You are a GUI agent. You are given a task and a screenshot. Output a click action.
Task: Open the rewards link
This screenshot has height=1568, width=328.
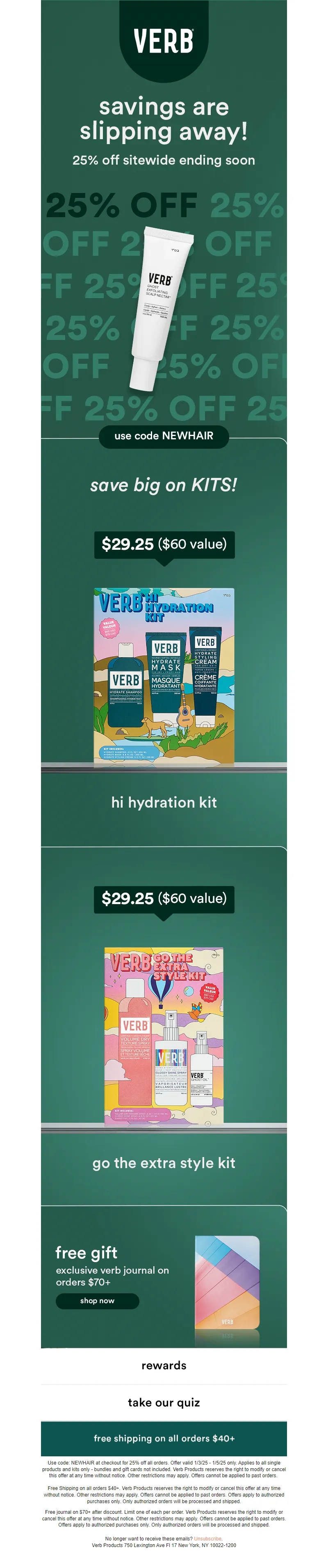164,1365
